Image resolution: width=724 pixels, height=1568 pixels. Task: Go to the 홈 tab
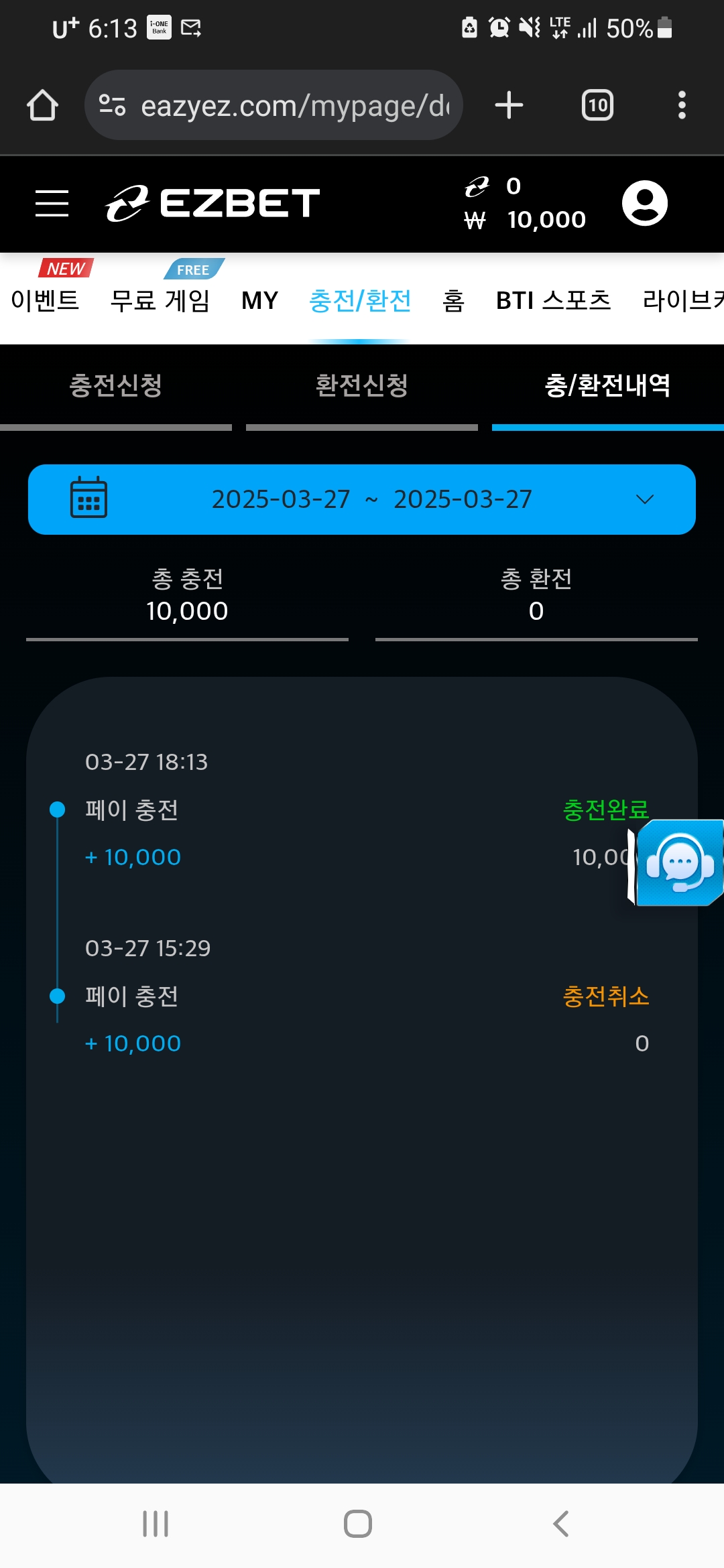[454, 300]
